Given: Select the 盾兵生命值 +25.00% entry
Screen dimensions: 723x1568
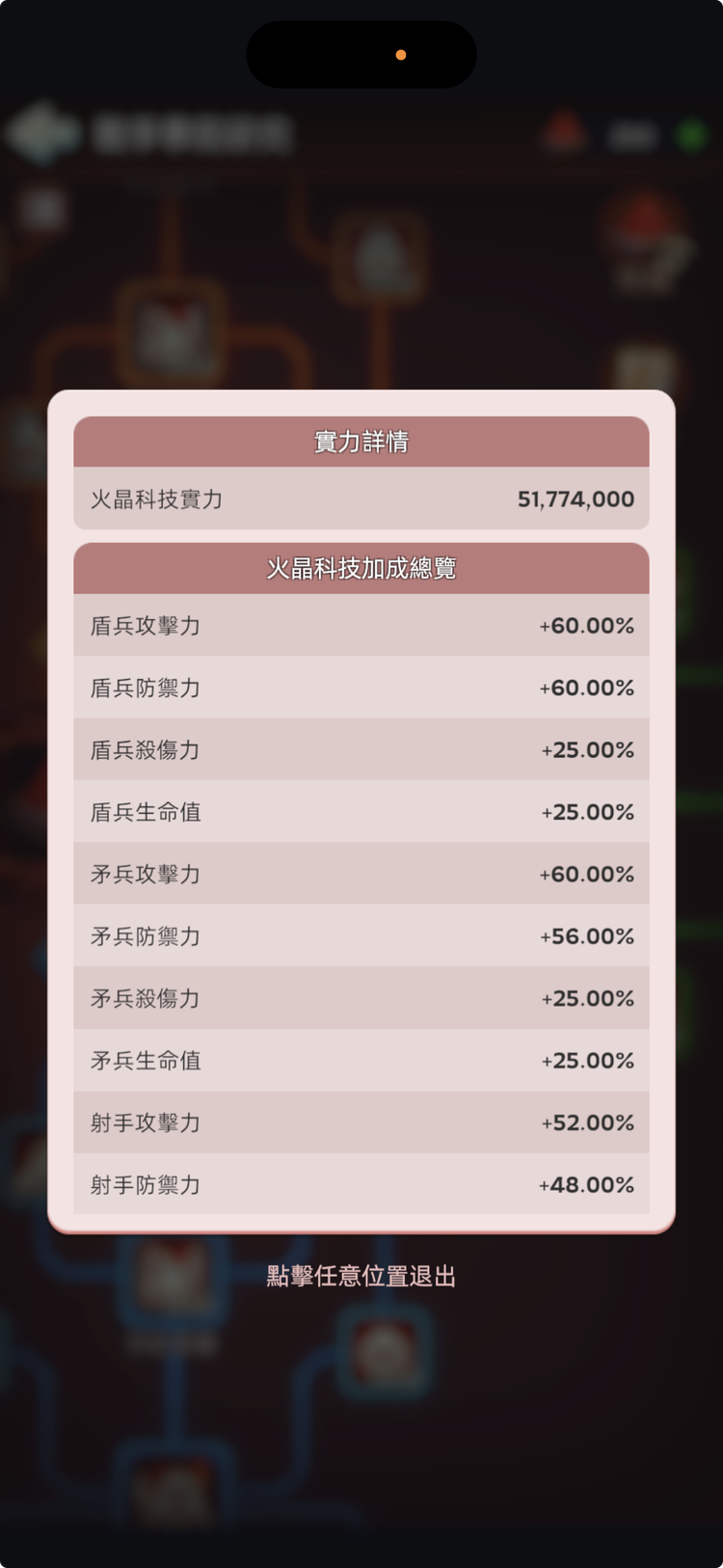Looking at the screenshot, I should point(361,812).
